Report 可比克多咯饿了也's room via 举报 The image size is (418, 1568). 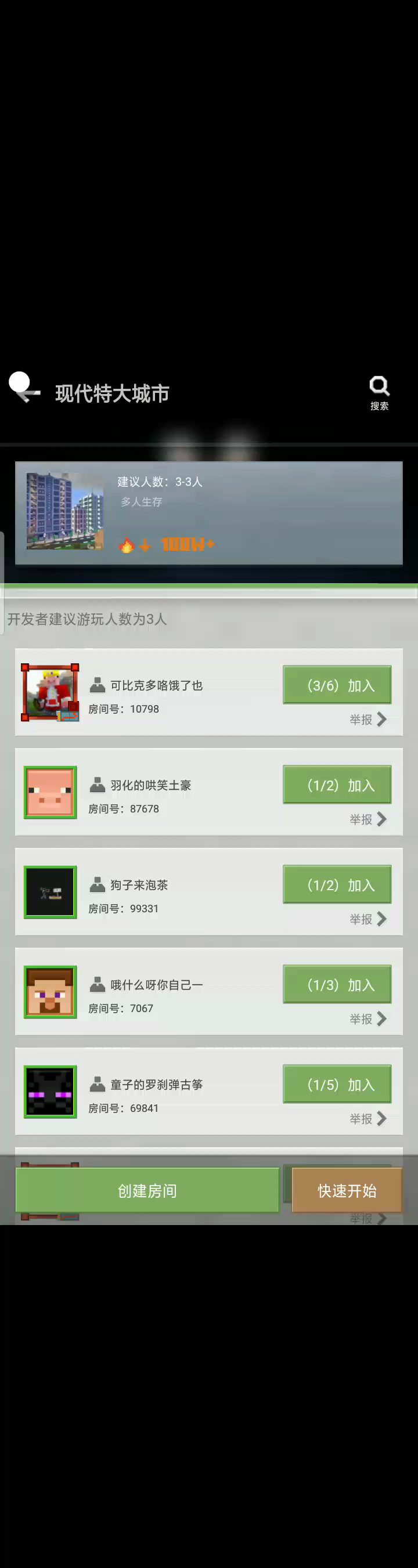click(367, 720)
